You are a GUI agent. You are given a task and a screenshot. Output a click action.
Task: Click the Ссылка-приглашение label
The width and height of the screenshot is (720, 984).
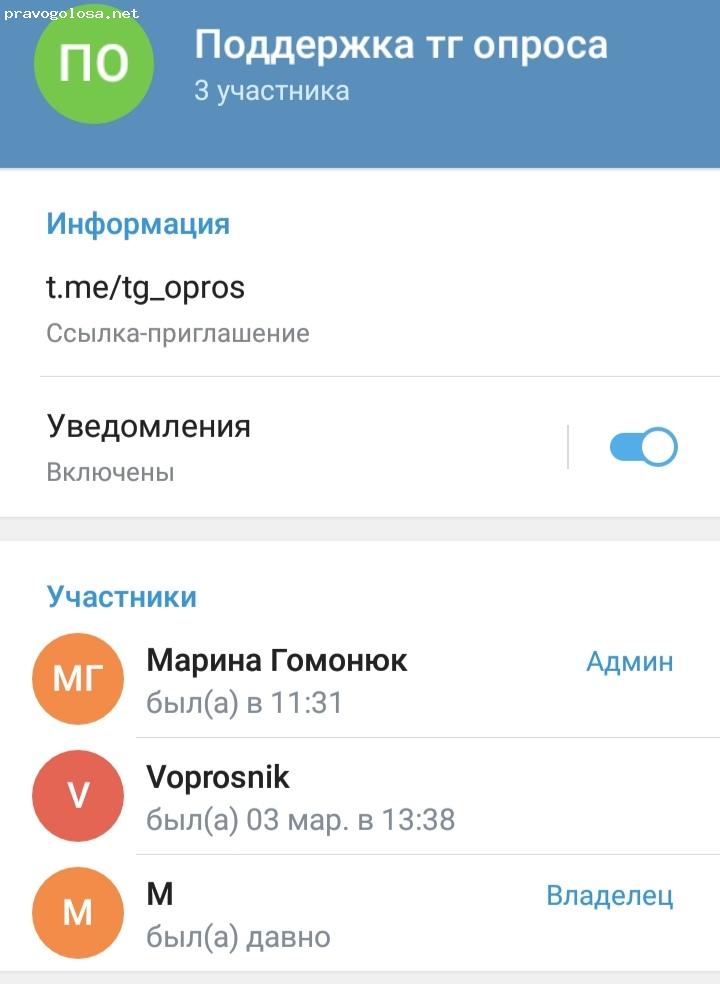point(177,332)
